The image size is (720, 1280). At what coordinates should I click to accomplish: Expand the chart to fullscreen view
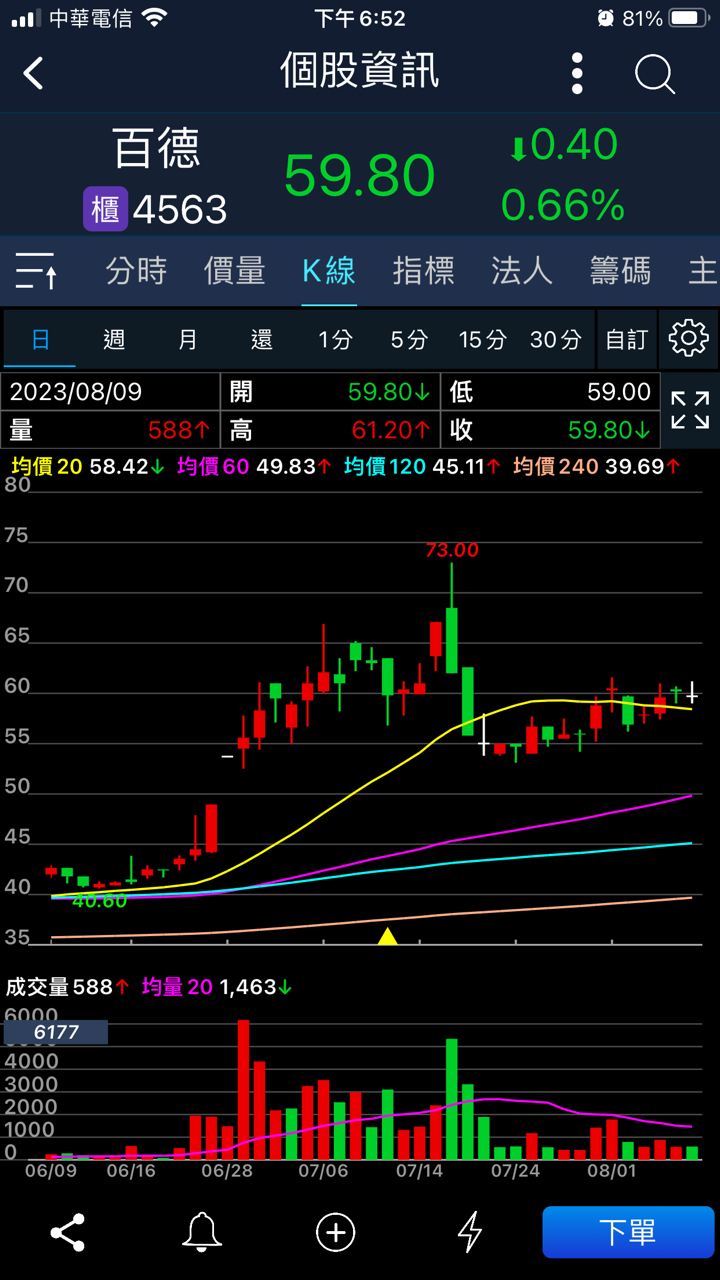pyautogui.click(x=688, y=410)
